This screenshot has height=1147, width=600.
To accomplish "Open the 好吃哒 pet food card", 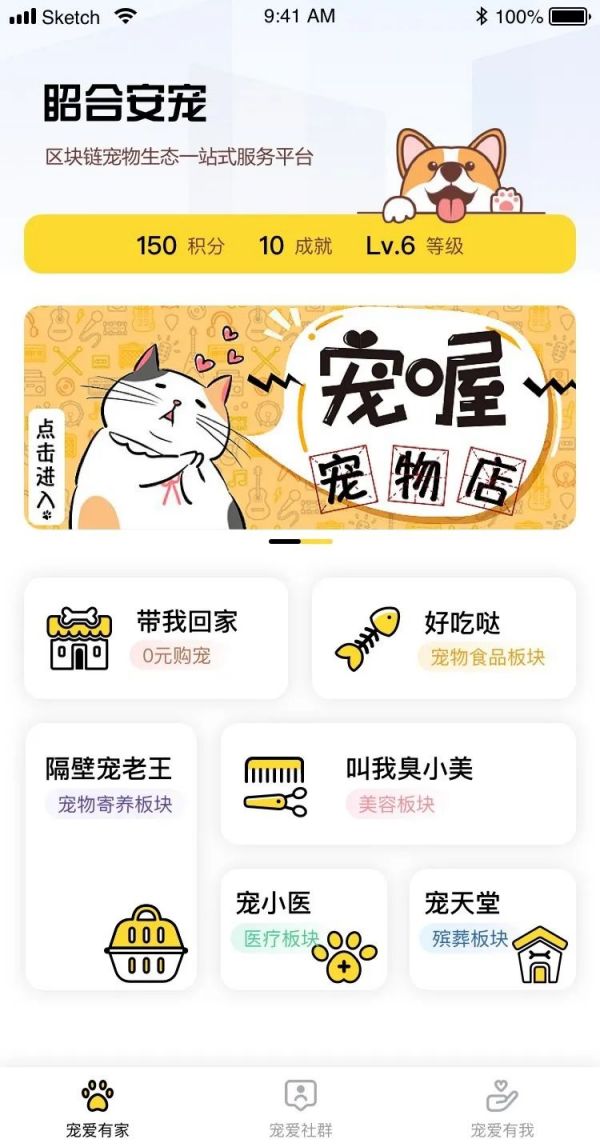I will 443,638.
